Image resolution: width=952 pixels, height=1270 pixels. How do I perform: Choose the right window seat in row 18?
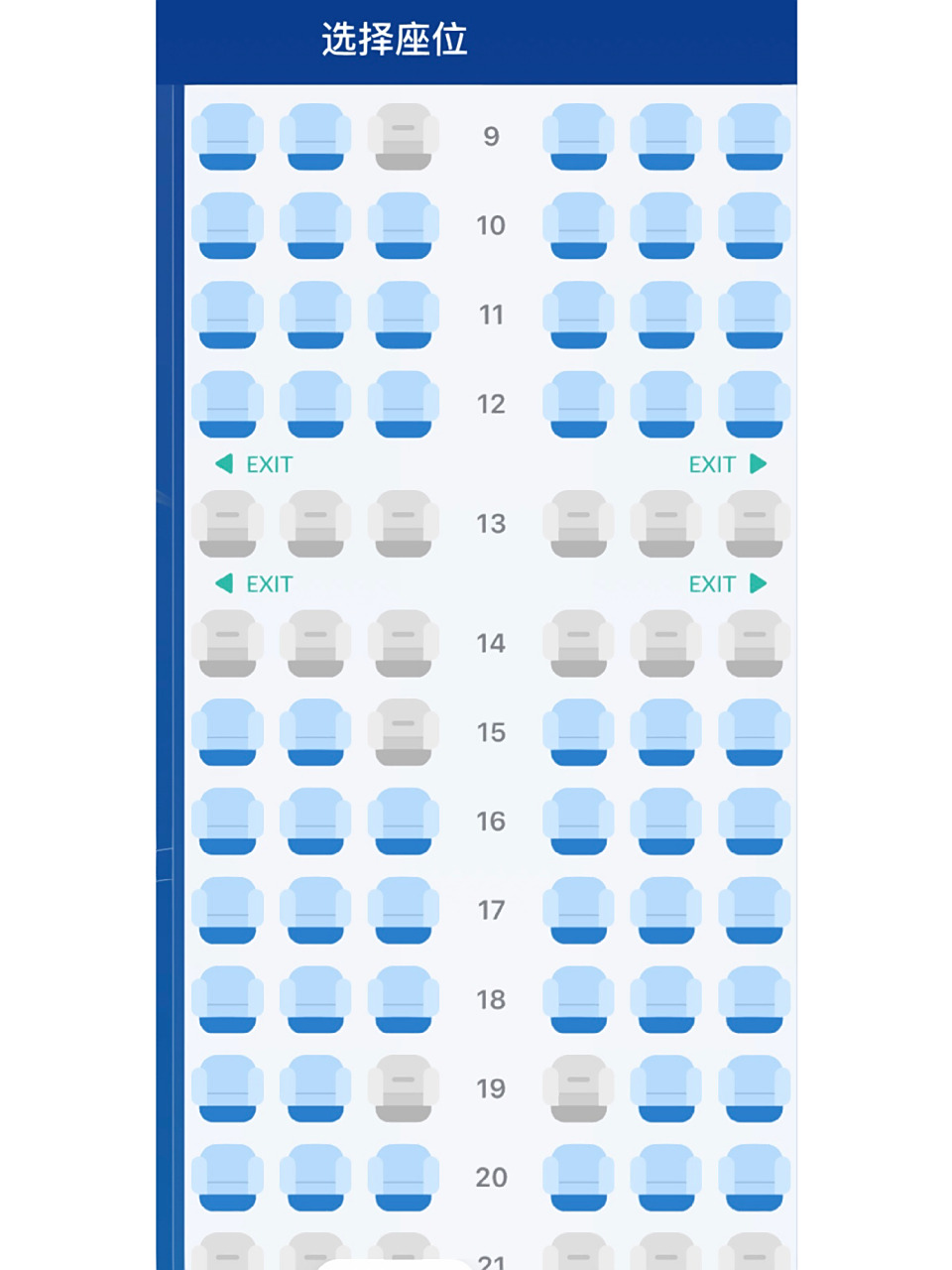point(754,999)
